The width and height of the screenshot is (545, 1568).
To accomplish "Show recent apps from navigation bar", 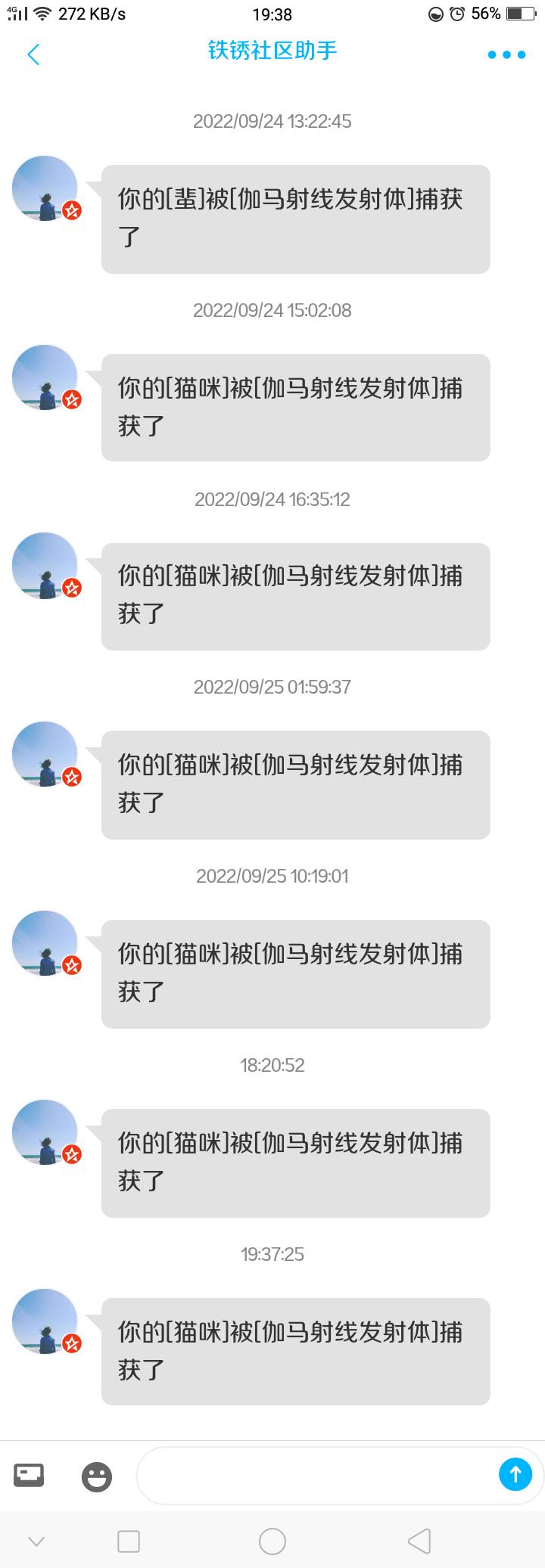I will (129, 1541).
